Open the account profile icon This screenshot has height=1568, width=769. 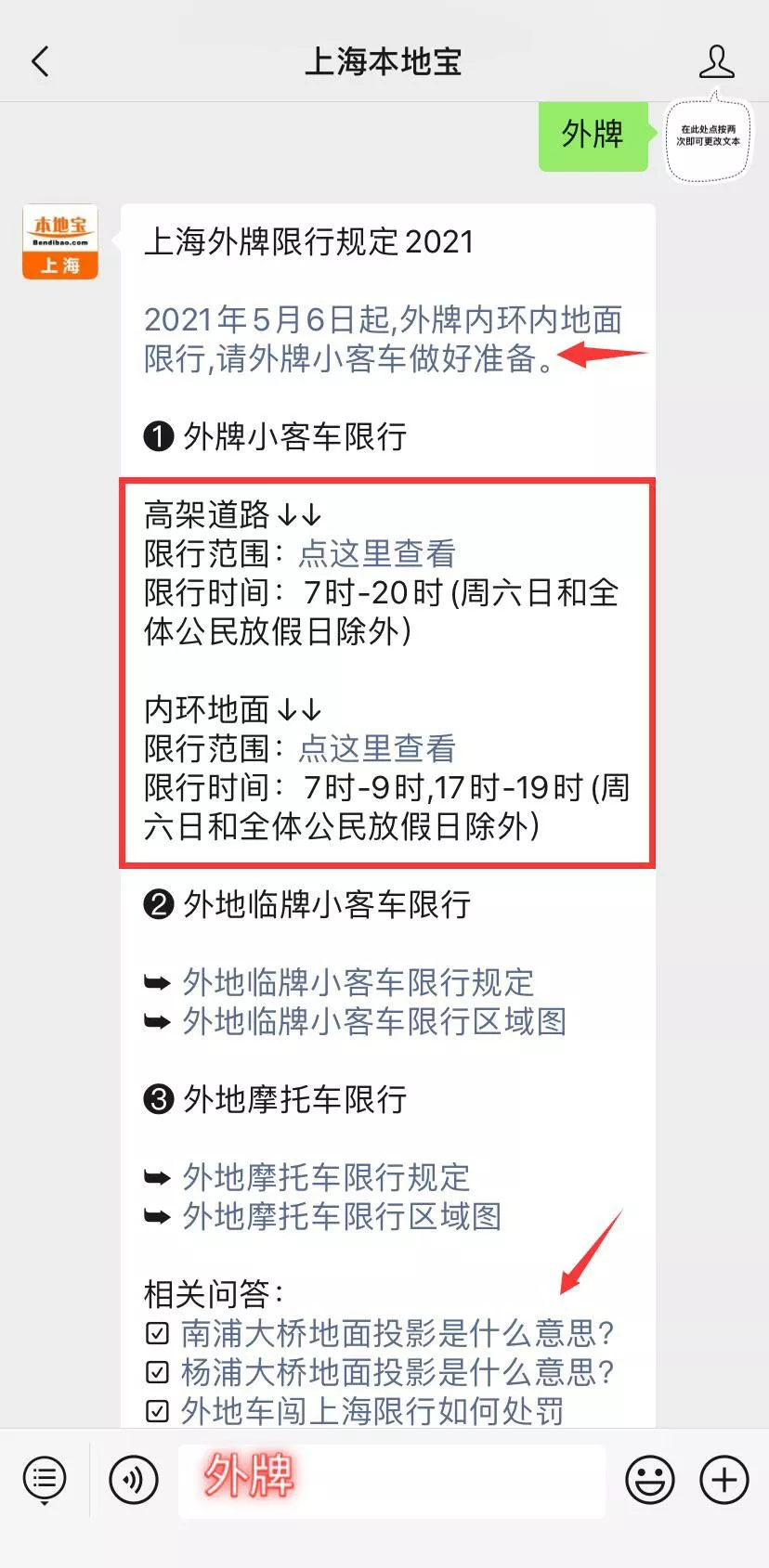coord(716,62)
